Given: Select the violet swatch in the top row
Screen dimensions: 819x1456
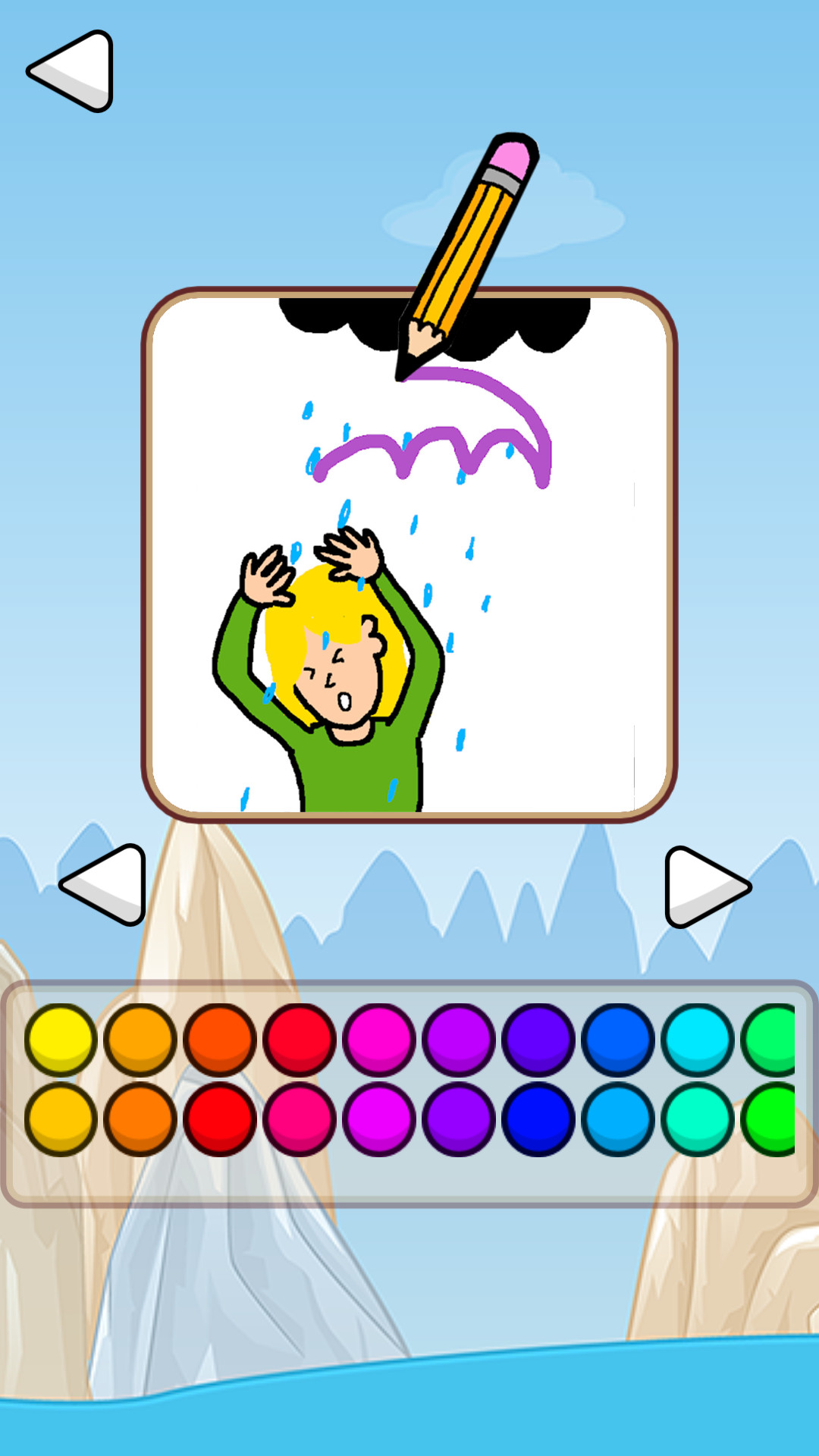Looking at the screenshot, I should point(459,1040).
